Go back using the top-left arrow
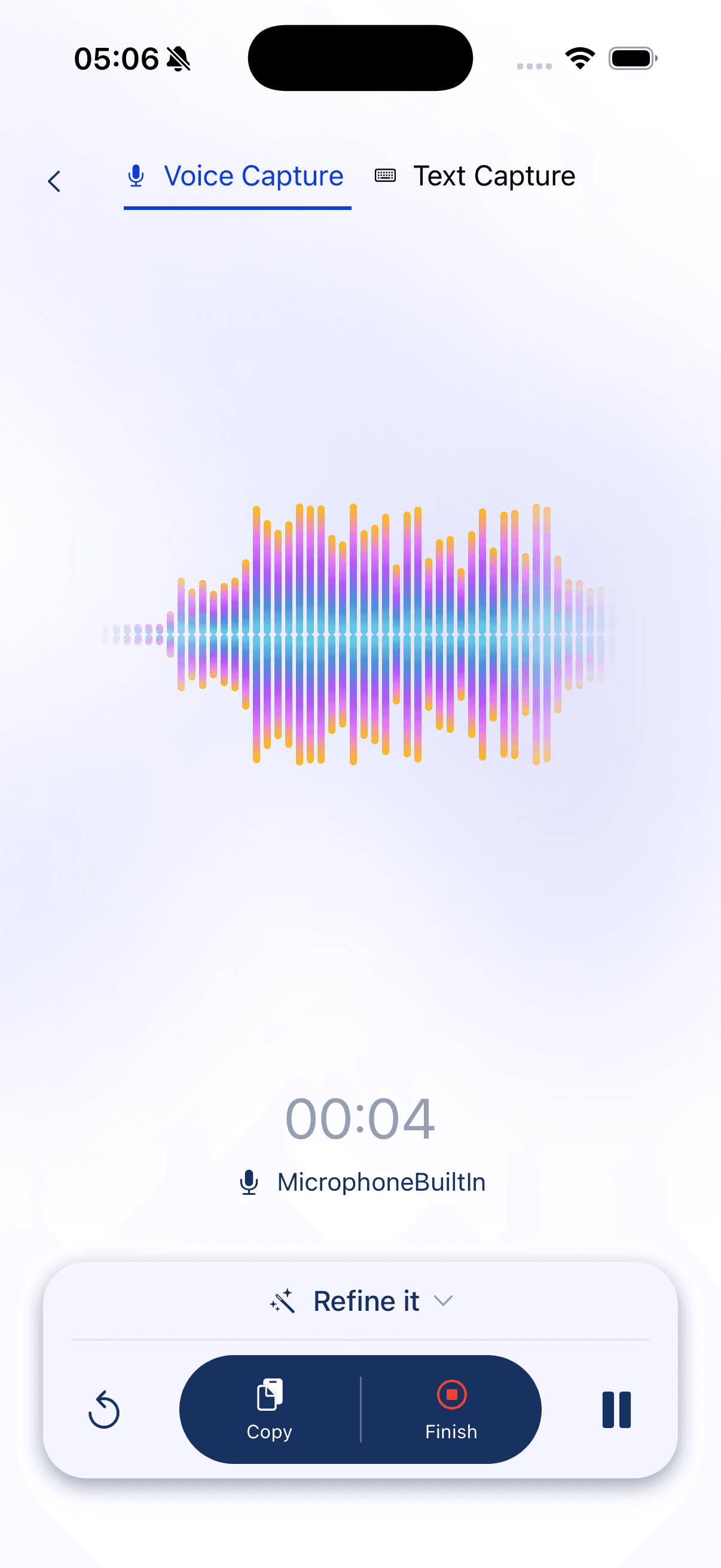The width and height of the screenshot is (721, 1568). coord(54,181)
